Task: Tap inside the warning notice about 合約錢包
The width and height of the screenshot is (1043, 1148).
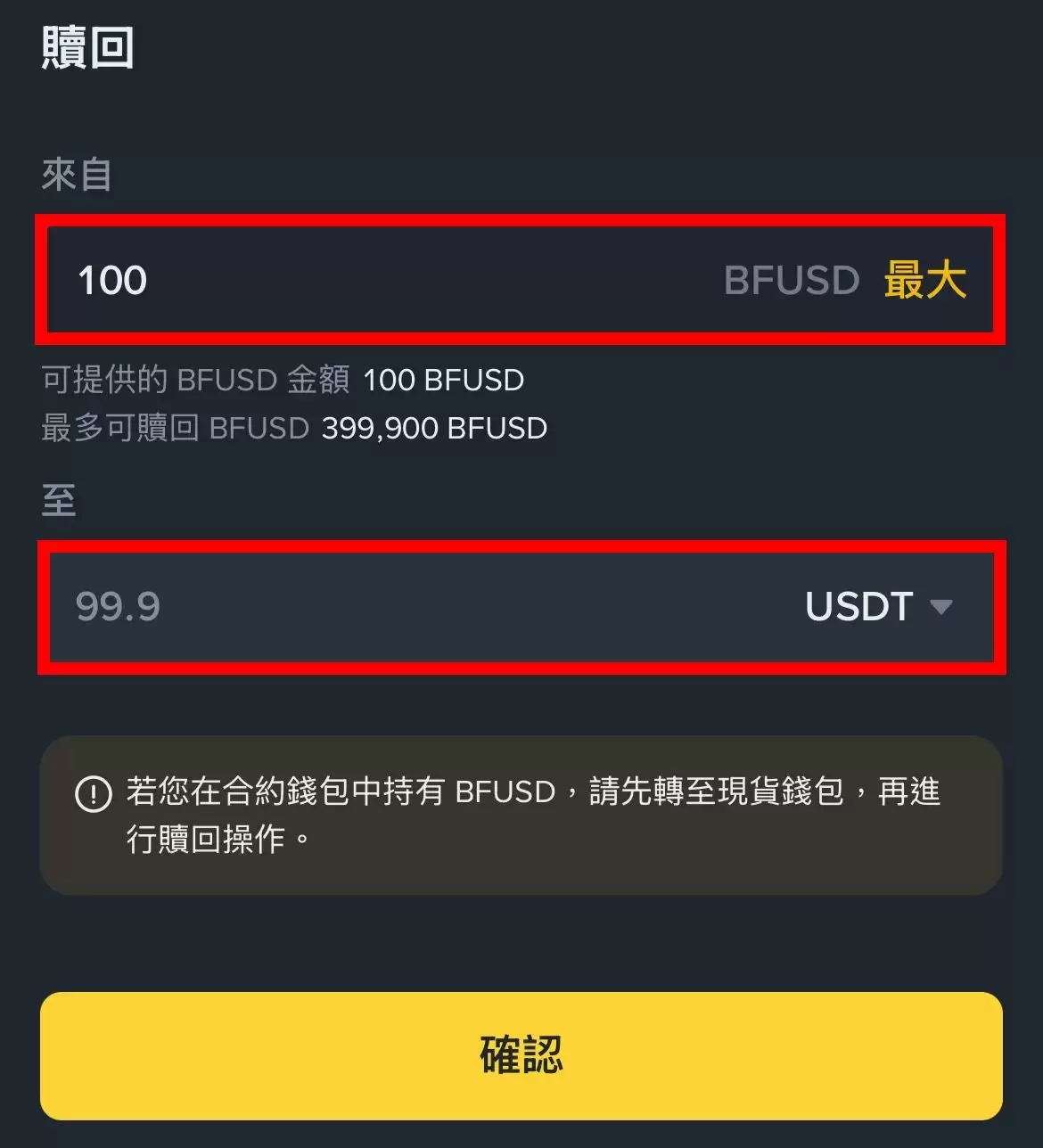Action: [x=521, y=813]
